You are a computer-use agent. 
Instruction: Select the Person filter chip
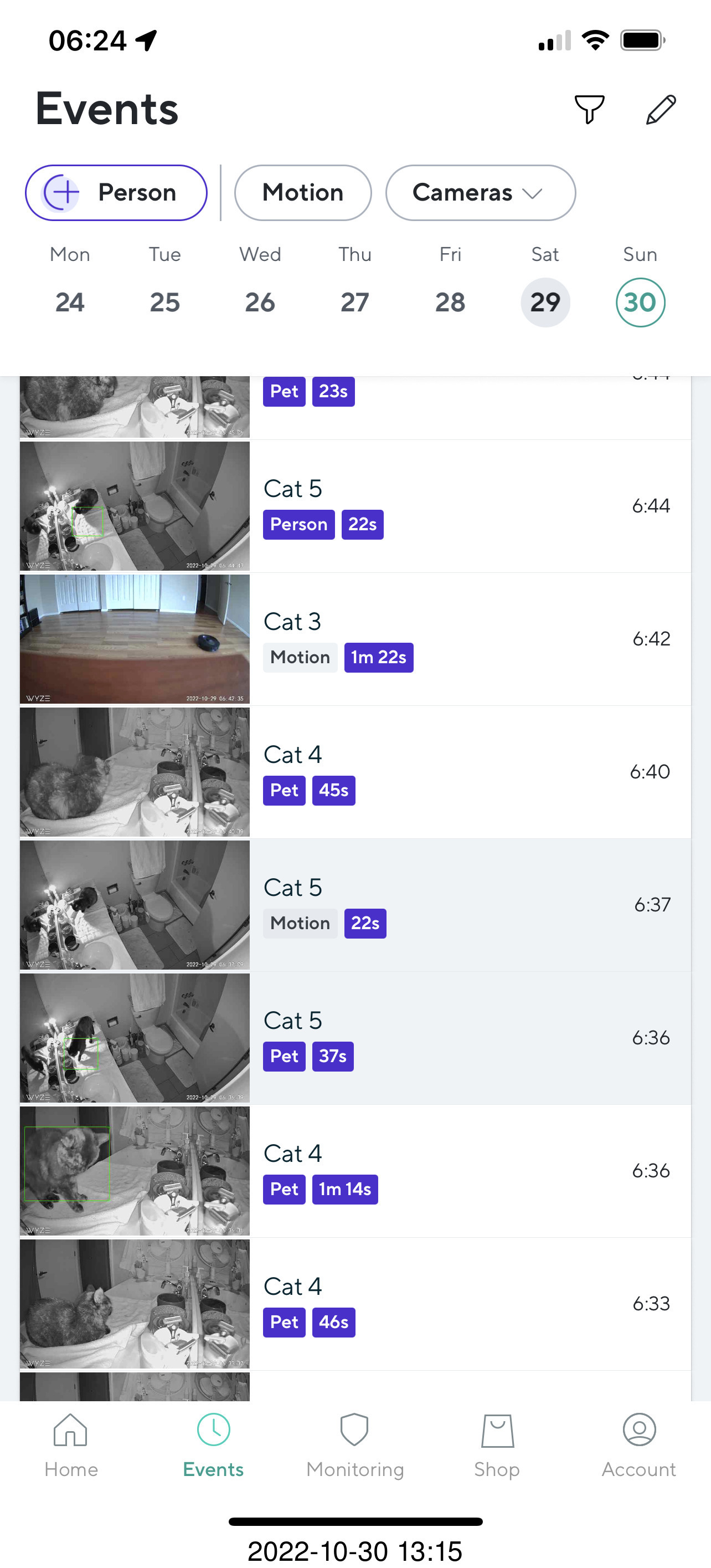pos(116,193)
